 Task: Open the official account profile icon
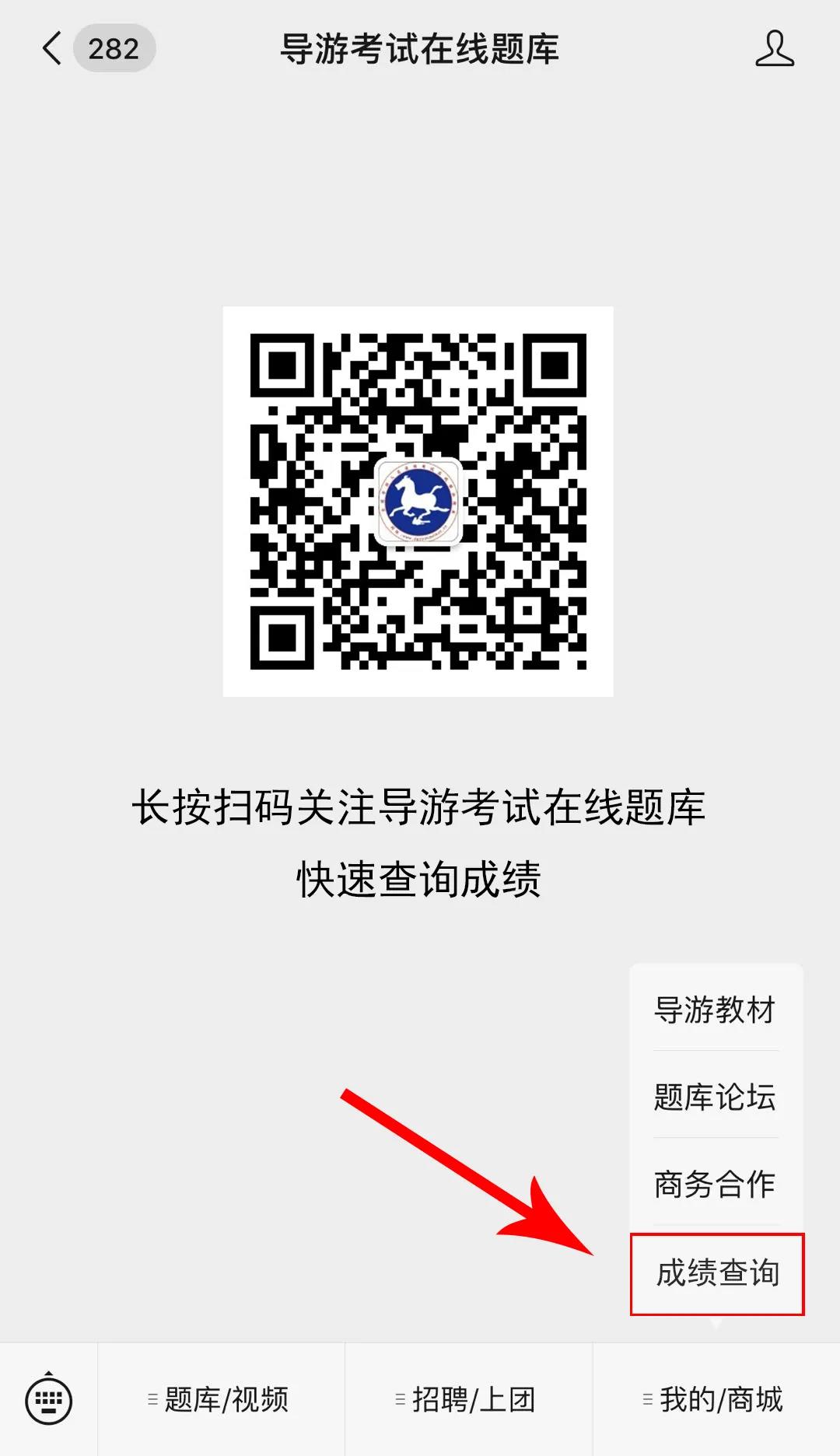click(774, 49)
